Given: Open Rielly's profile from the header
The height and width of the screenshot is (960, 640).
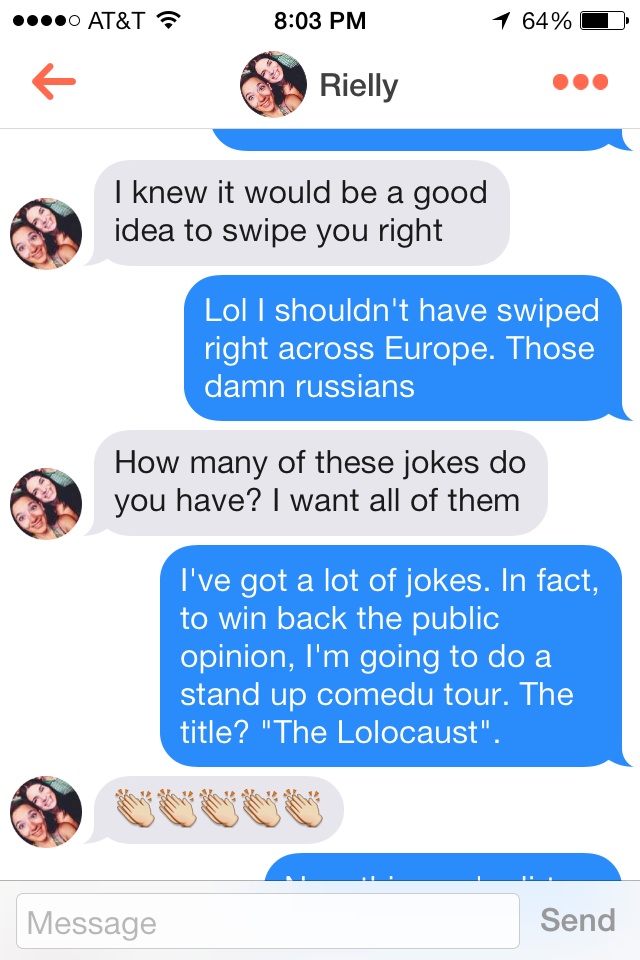Looking at the screenshot, I should (x=320, y=85).
